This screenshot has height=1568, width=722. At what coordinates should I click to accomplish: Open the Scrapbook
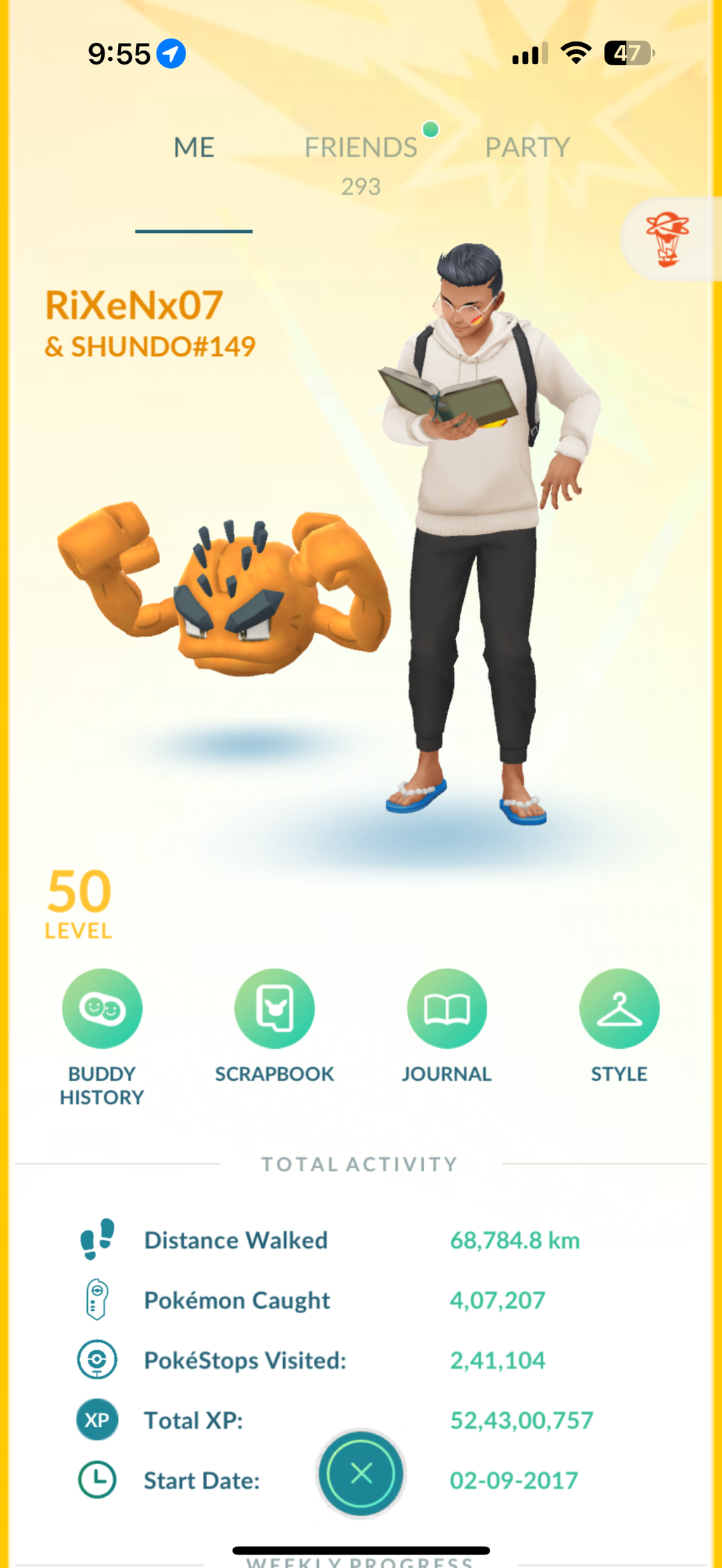tap(275, 1026)
